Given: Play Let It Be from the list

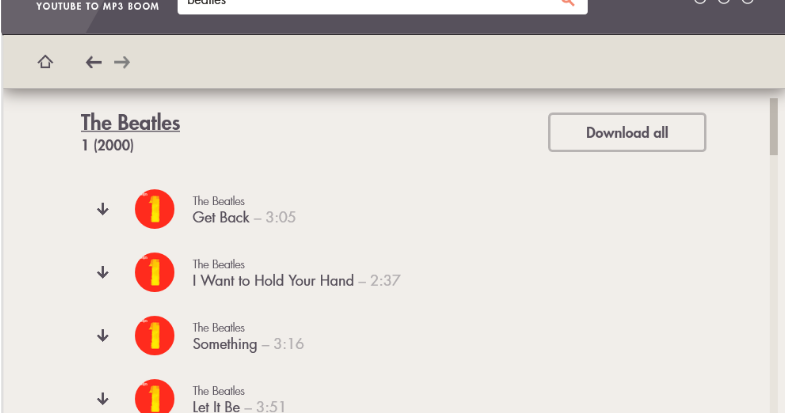Looking at the screenshot, I should click(x=216, y=406).
